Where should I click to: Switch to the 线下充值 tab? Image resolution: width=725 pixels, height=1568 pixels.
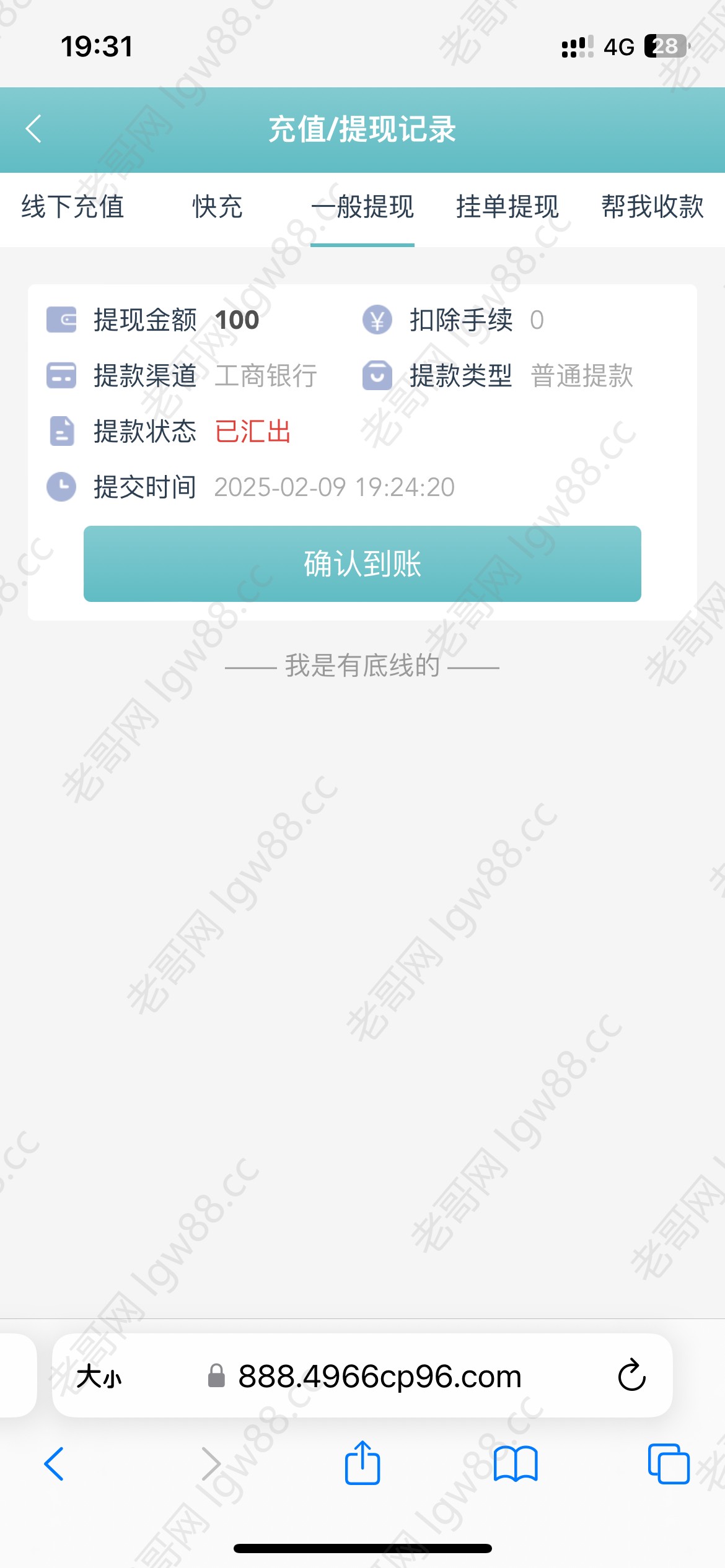(x=72, y=207)
